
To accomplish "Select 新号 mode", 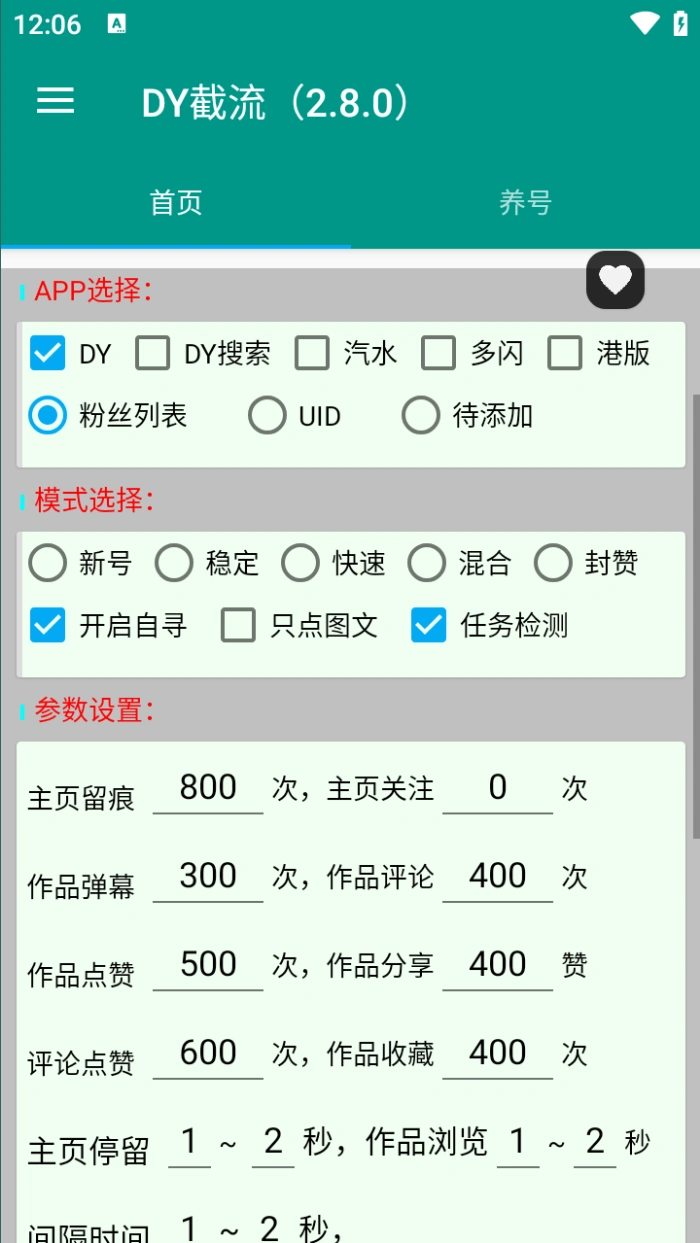I will 47,563.
